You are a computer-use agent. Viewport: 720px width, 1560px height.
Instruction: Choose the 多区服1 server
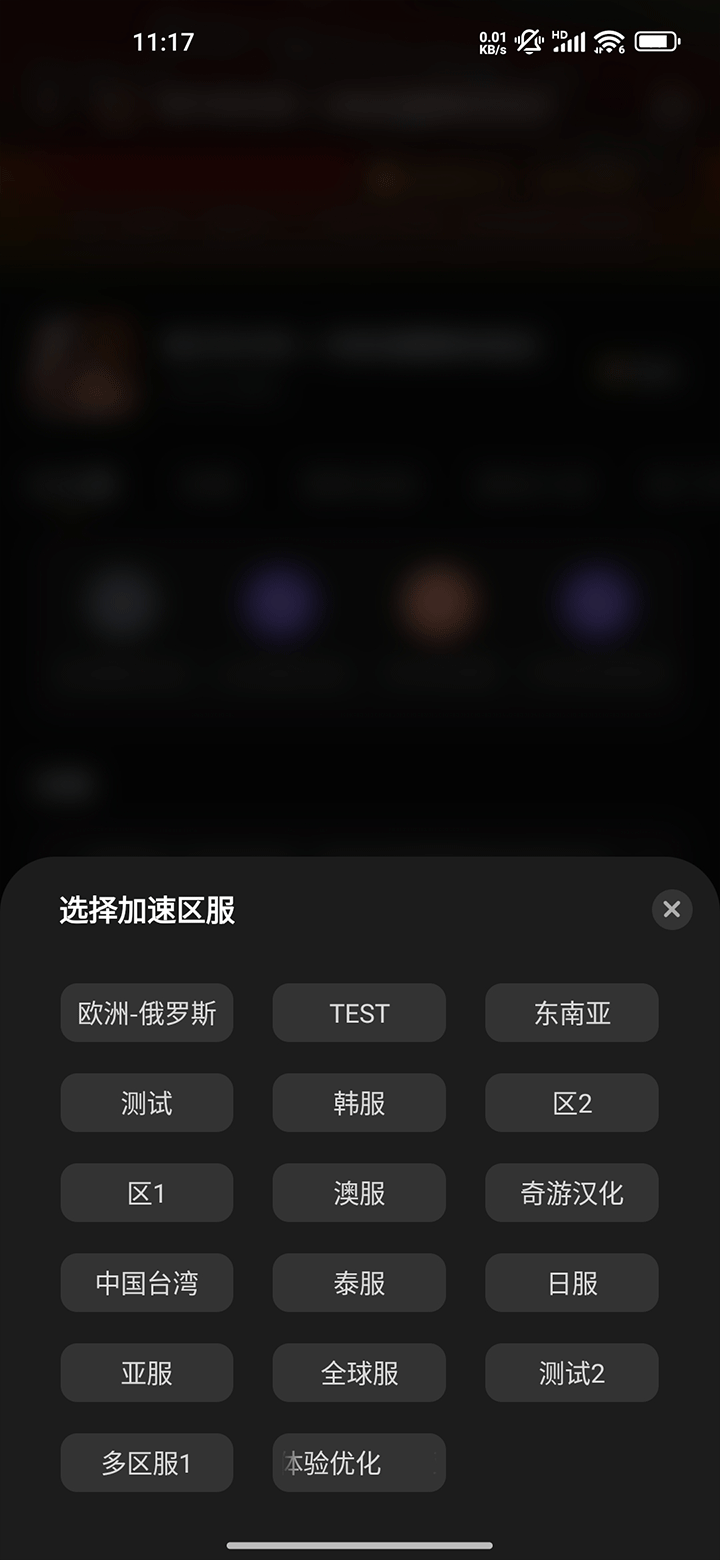[147, 1463]
